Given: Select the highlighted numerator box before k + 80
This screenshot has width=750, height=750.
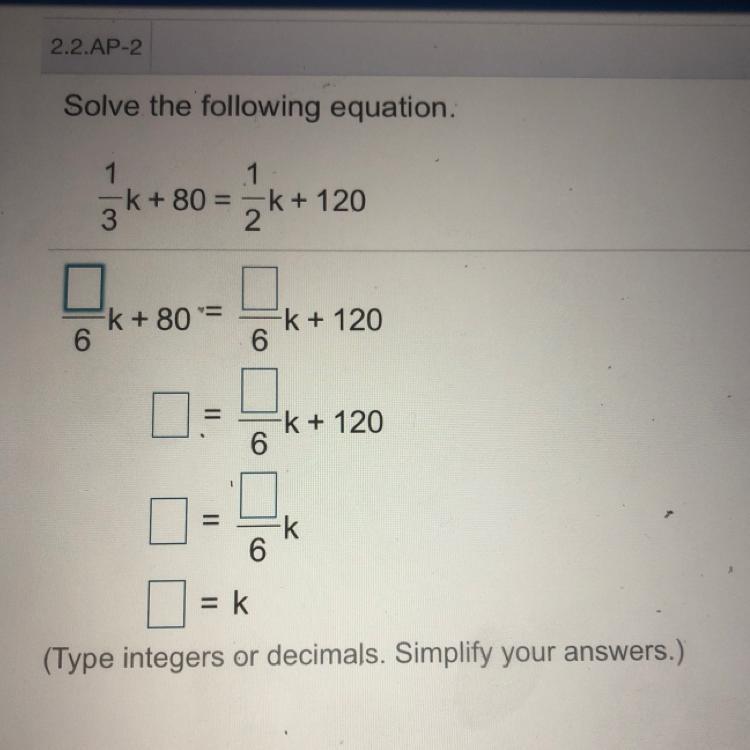Looking at the screenshot, I should (x=84, y=288).
